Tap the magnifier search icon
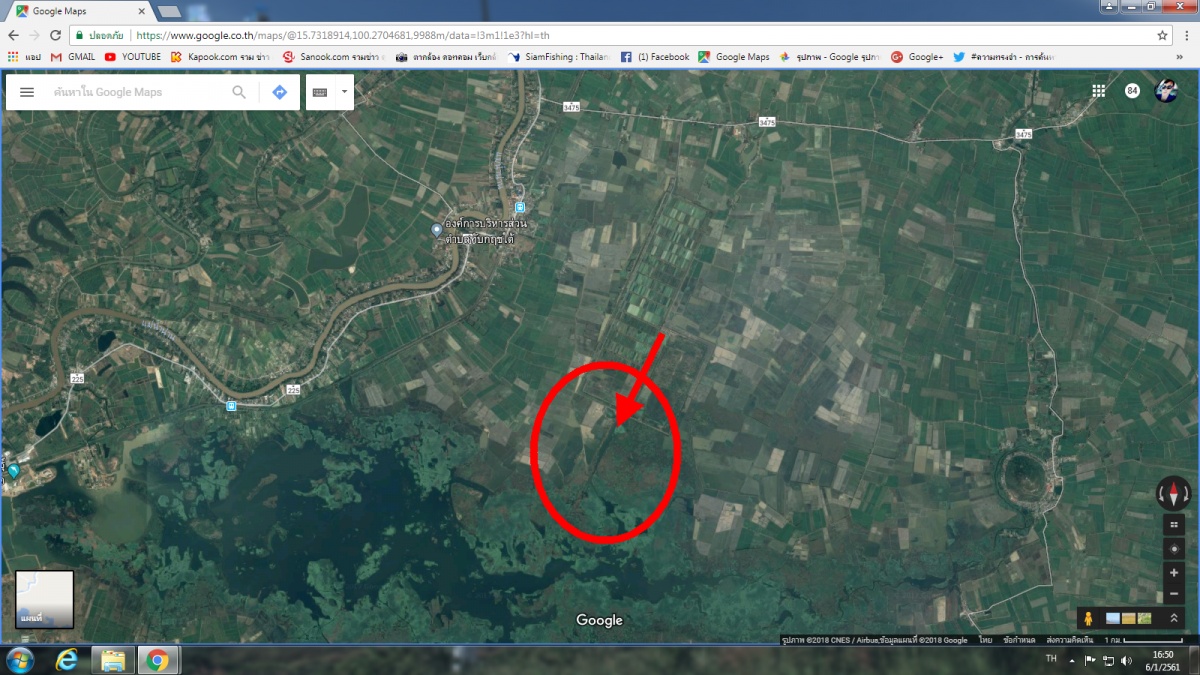Screen dimensions: 1200x675 pos(239,92)
